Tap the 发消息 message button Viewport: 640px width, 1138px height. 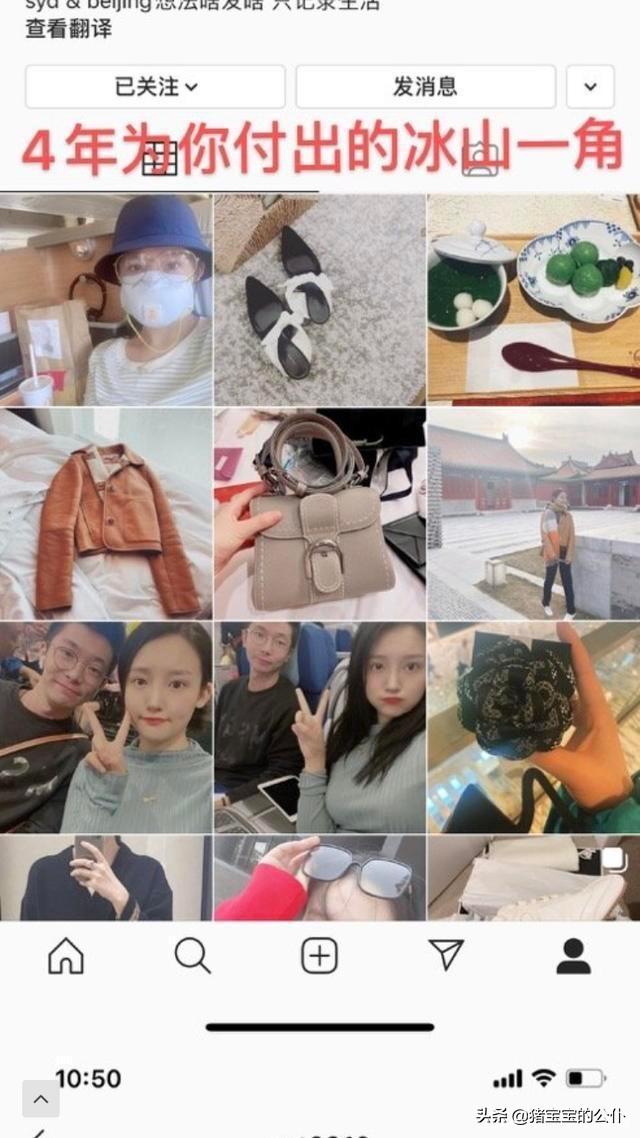425,86
